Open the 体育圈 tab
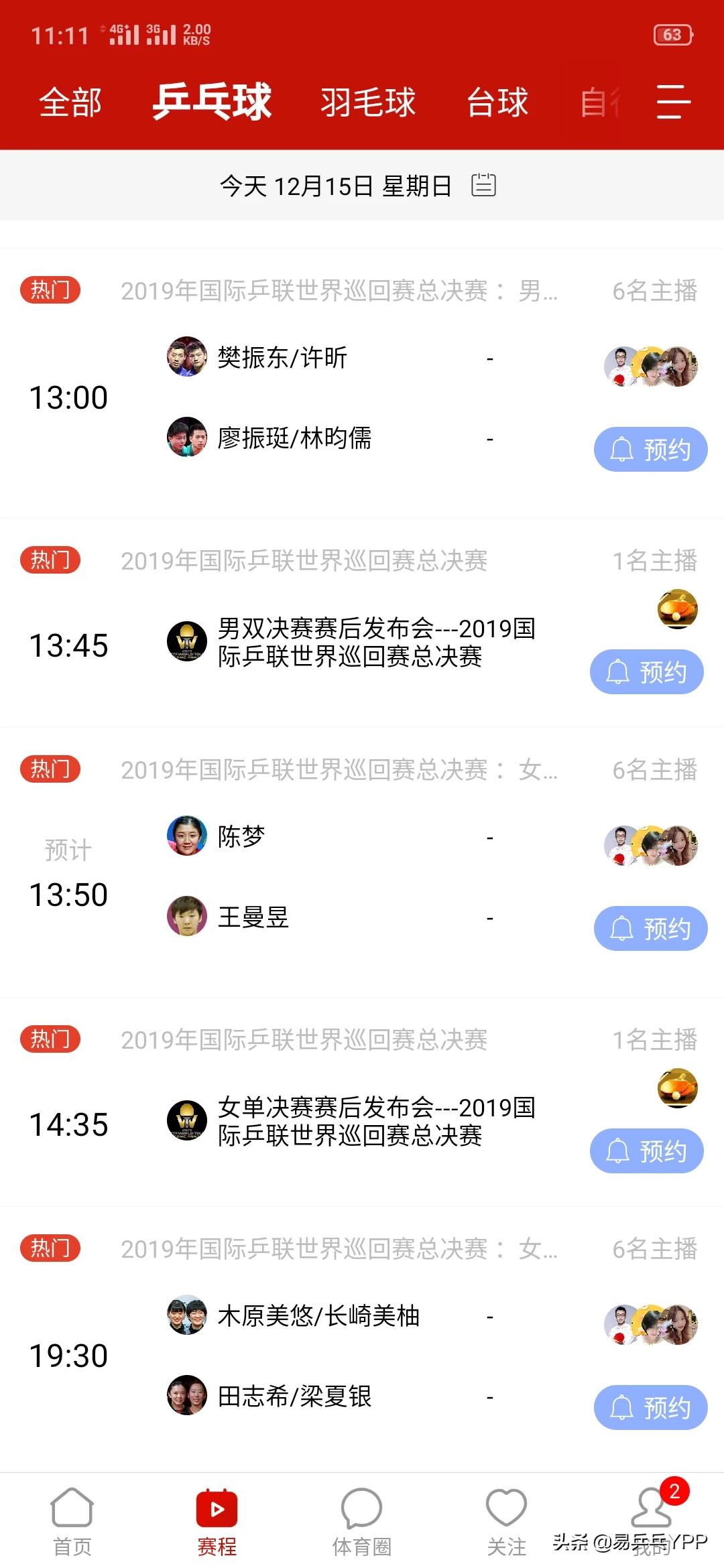The width and height of the screenshot is (724, 1568). pos(361,1522)
